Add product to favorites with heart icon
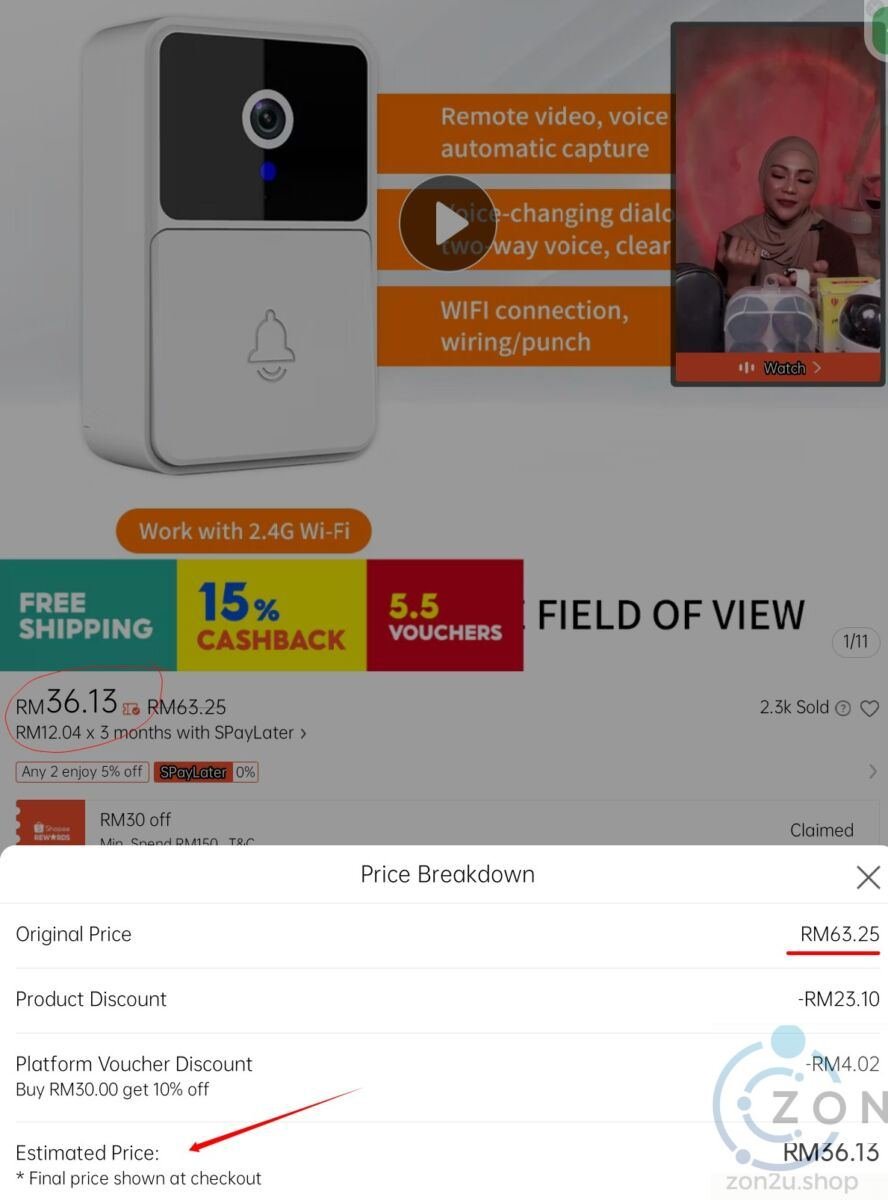888x1200 pixels. (x=870, y=708)
